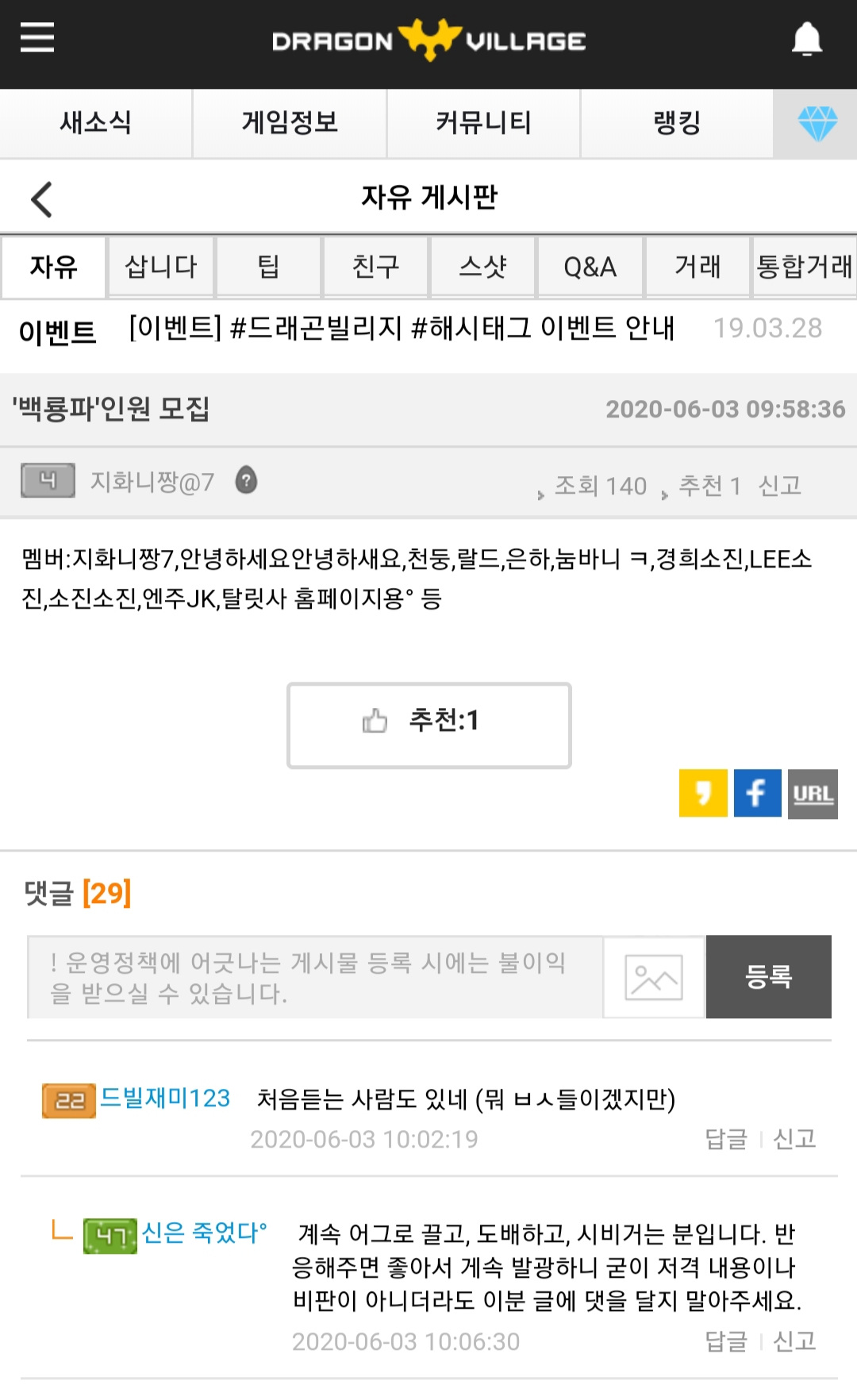857x1400 pixels.
Task: Submit comment with 등록 button
Action: click(x=768, y=977)
